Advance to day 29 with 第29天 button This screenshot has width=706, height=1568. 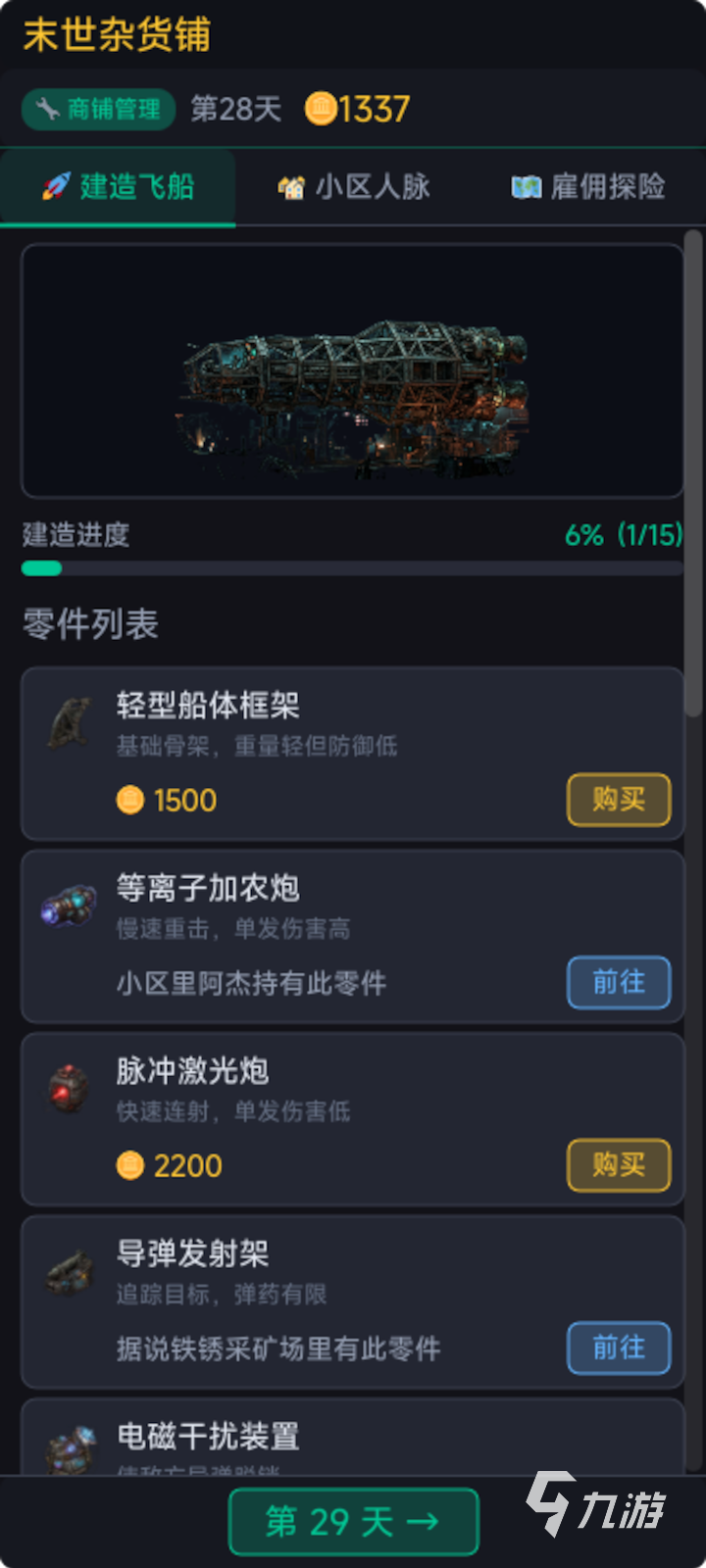[353, 1522]
